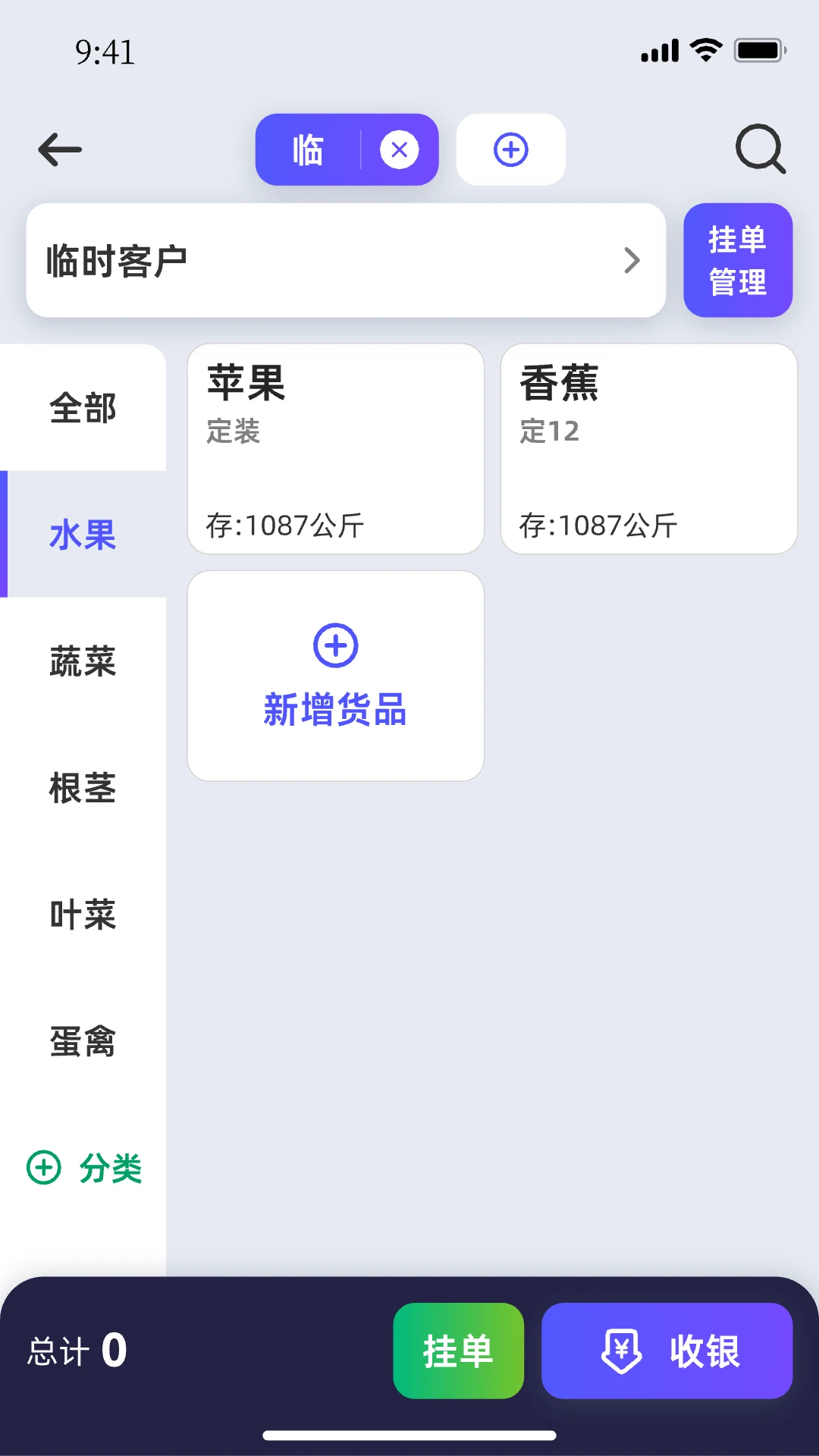This screenshot has width=819, height=1456.
Task: Switch to the 全部 category tab
Action: pos(83,407)
